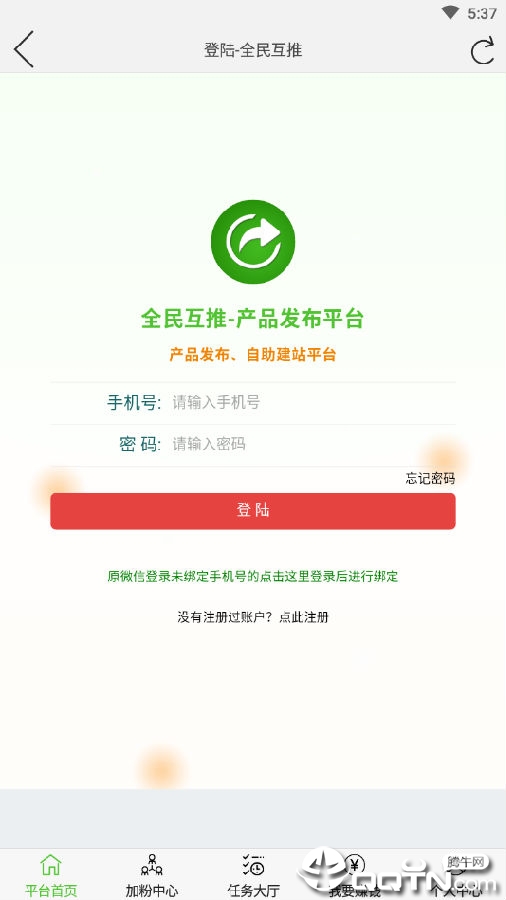This screenshot has height=900, width=506.
Task: Switch to the 任务大厅 tab
Action: [253, 876]
